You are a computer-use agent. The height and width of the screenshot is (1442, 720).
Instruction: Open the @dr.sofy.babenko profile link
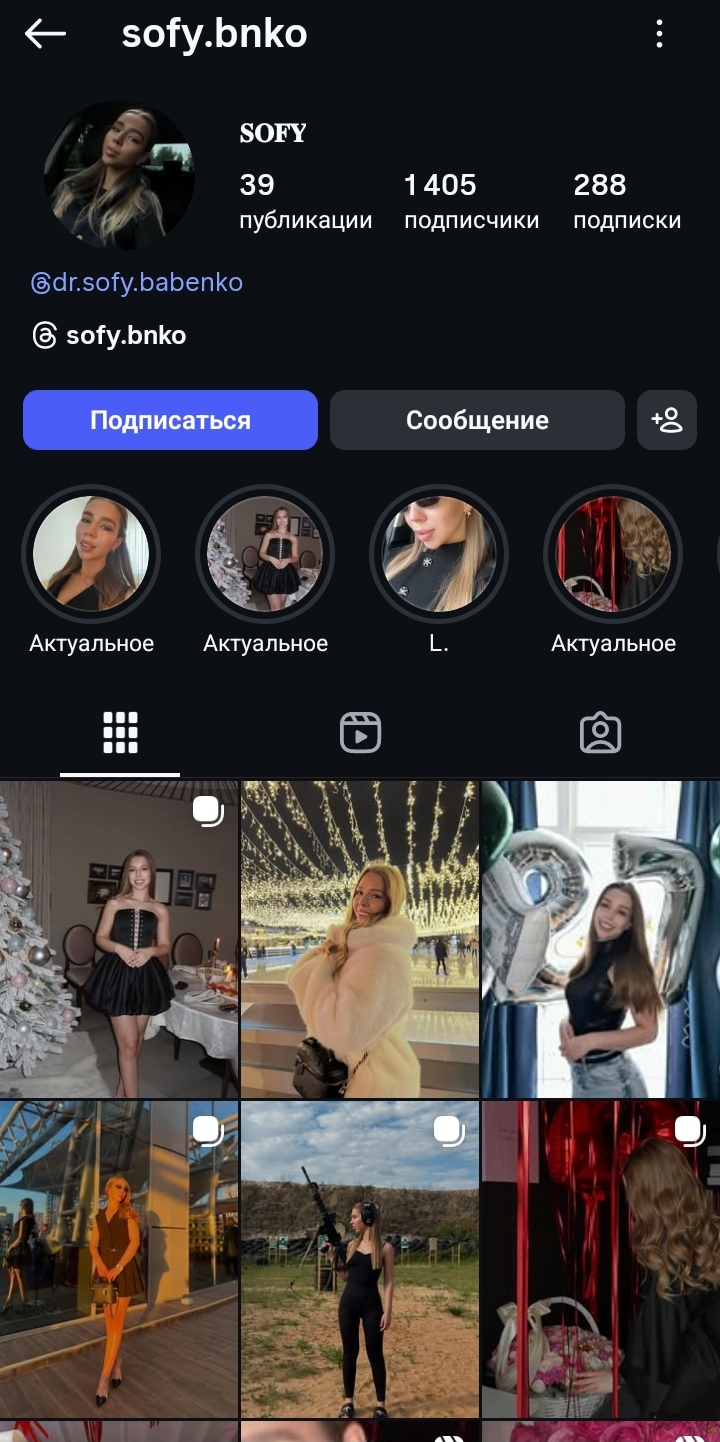(137, 283)
